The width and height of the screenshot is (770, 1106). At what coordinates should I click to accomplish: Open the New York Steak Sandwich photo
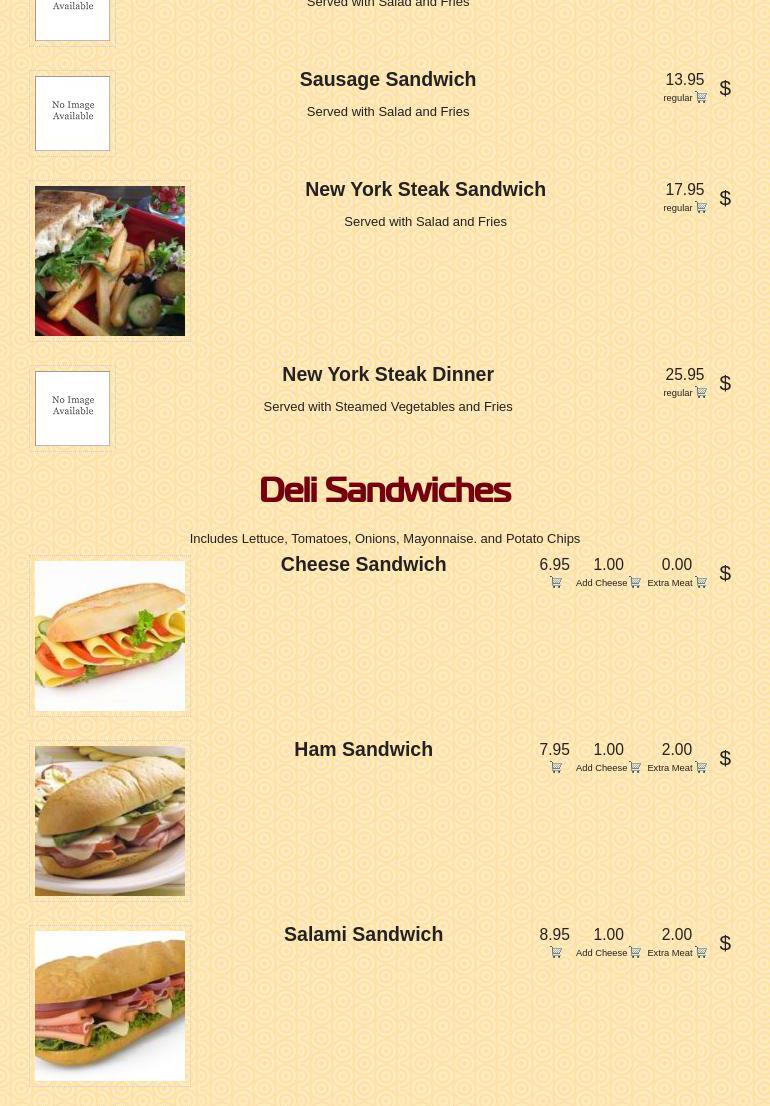coord(110,261)
